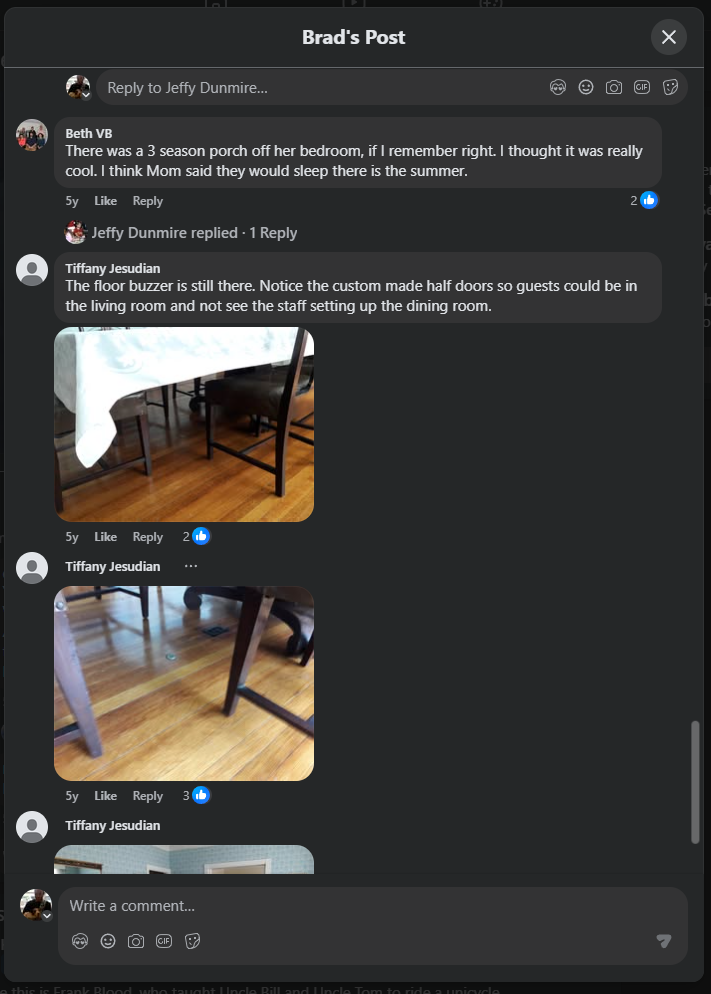Reply to Tiffany's comment with 2 reactions
The width and height of the screenshot is (711, 994).
pyautogui.click(x=147, y=537)
